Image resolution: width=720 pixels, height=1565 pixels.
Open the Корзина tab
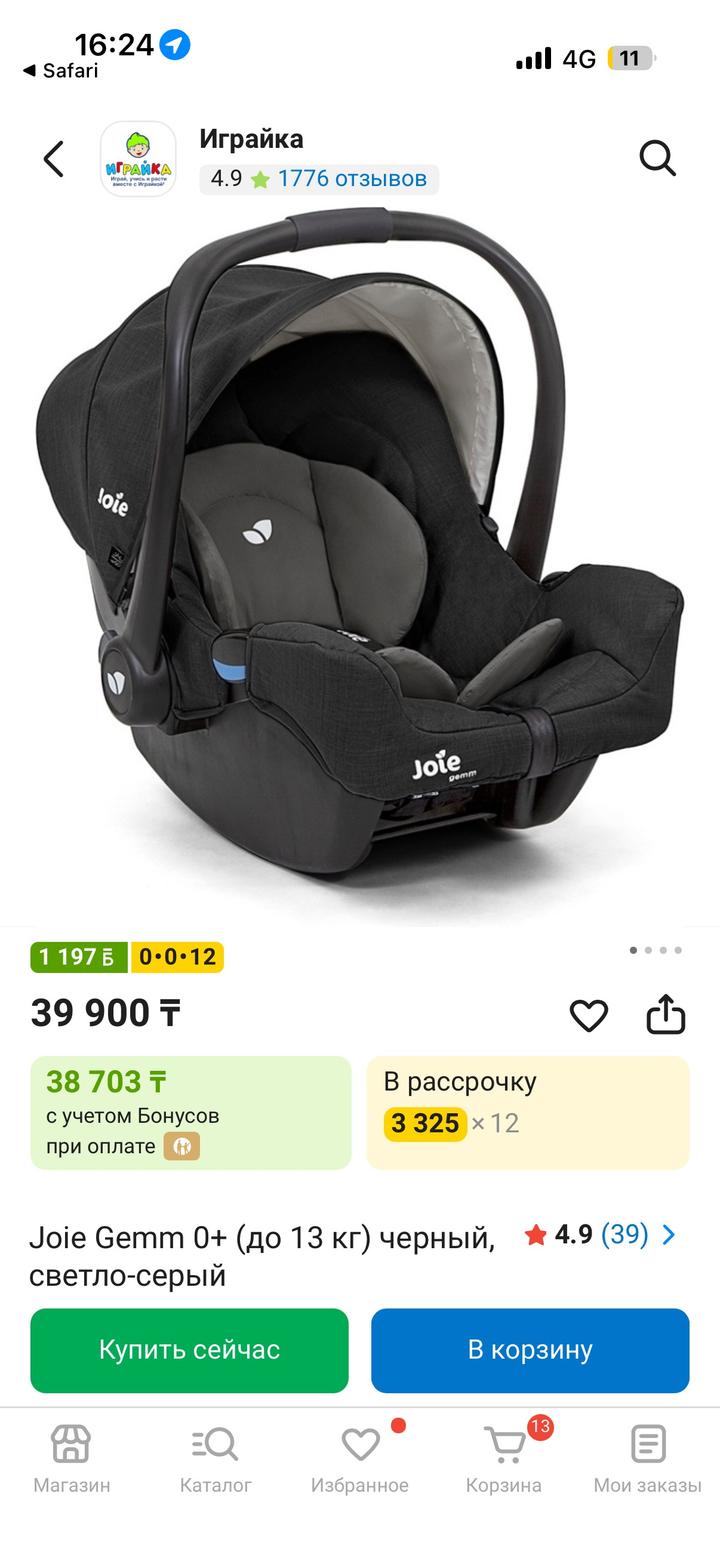(x=504, y=1459)
